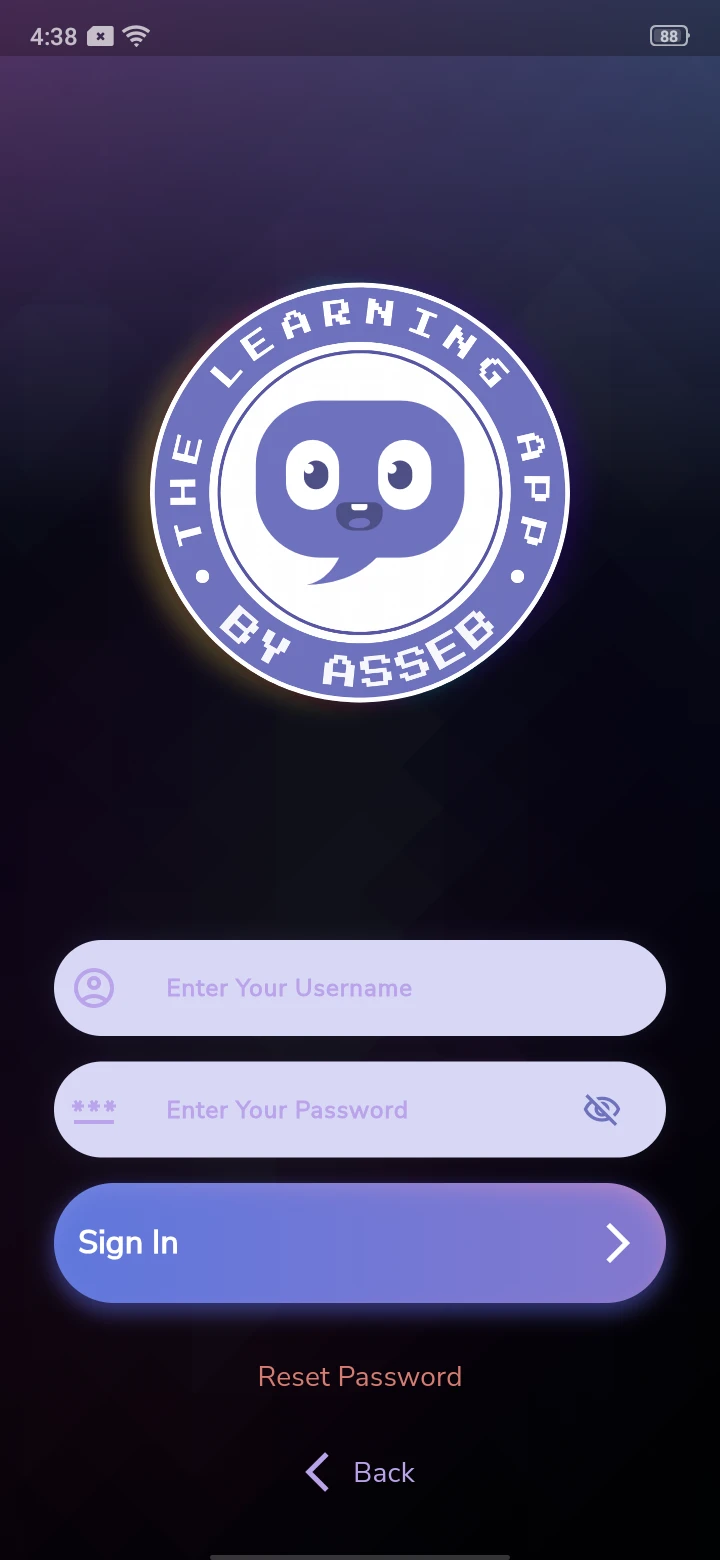This screenshot has width=720, height=1560.
Task: Toggle password visibility eye icon
Action: pos(601,1110)
